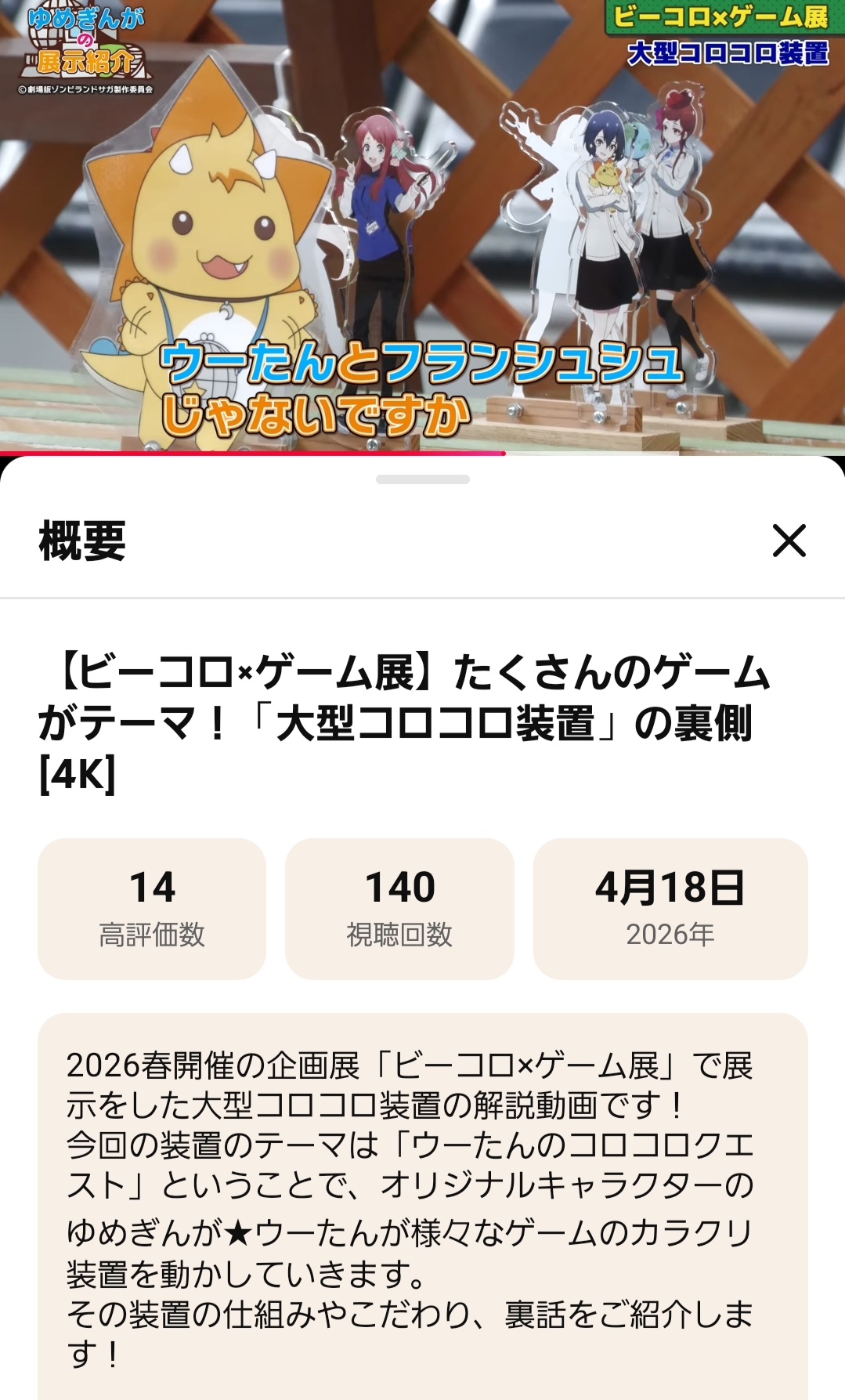845x1400 pixels.
Task: Tap the video player to show controls
Action: click(422, 227)
